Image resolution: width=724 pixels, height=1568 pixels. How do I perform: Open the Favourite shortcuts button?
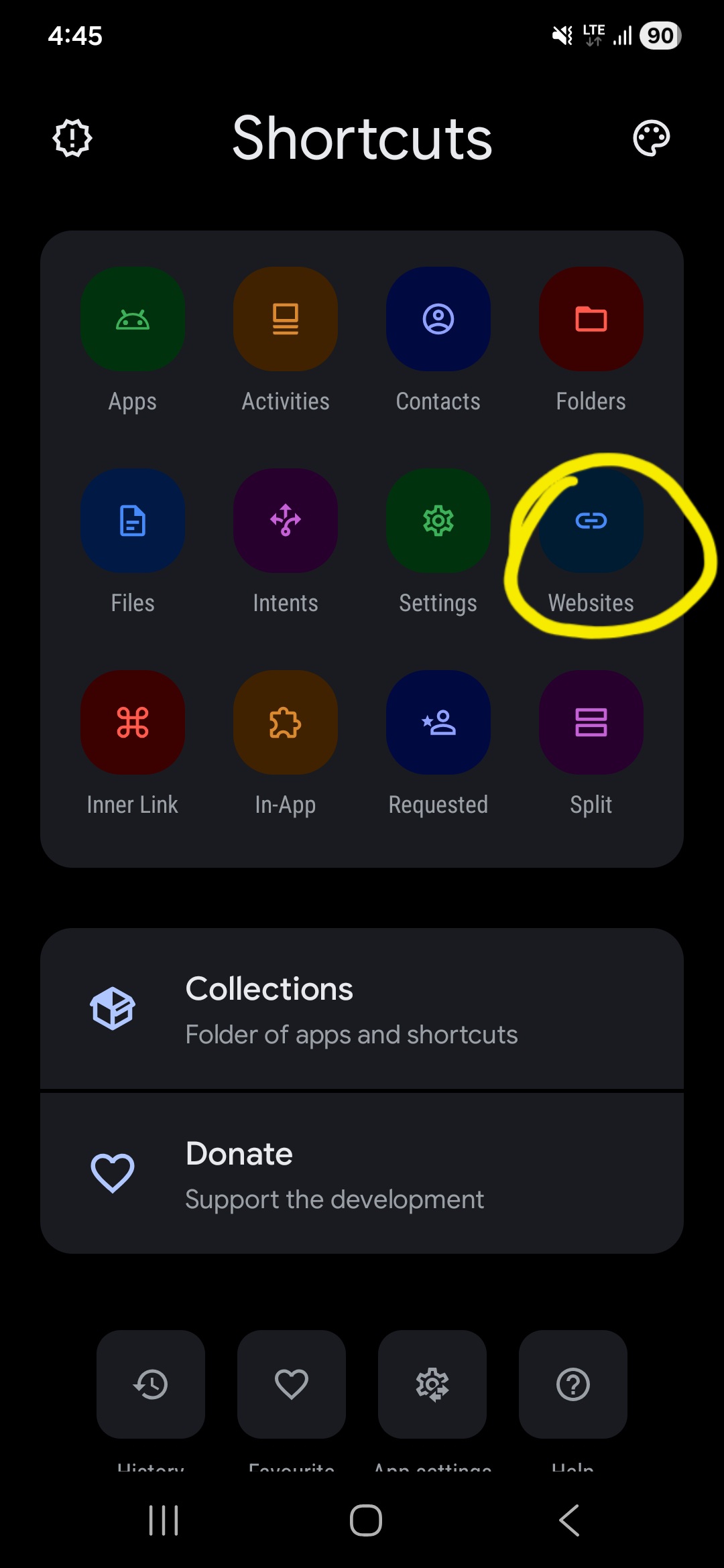click(292, 1384)
